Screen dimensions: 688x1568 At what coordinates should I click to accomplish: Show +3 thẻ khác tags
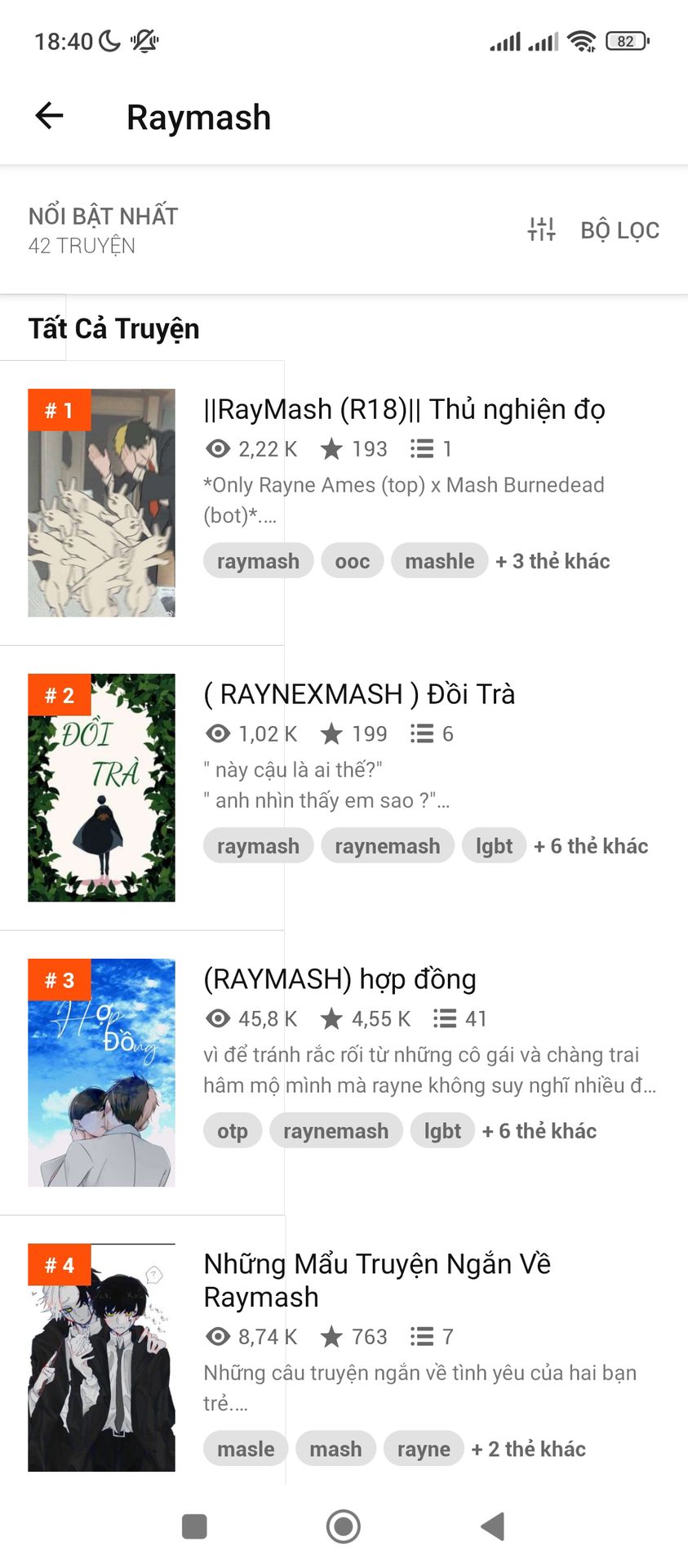tap(553, 561)
